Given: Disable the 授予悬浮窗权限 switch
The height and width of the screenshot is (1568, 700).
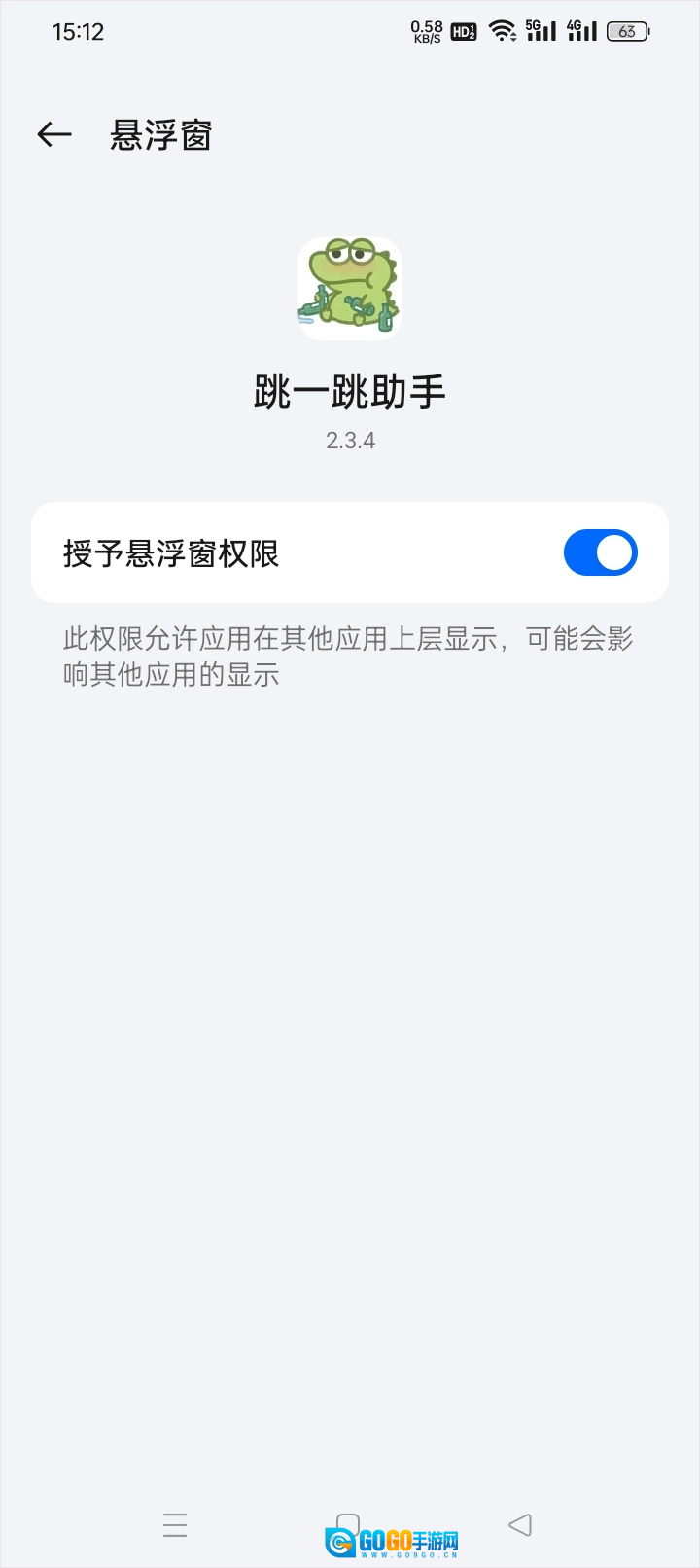Looking at the screenshot, I should pos(600,552).
